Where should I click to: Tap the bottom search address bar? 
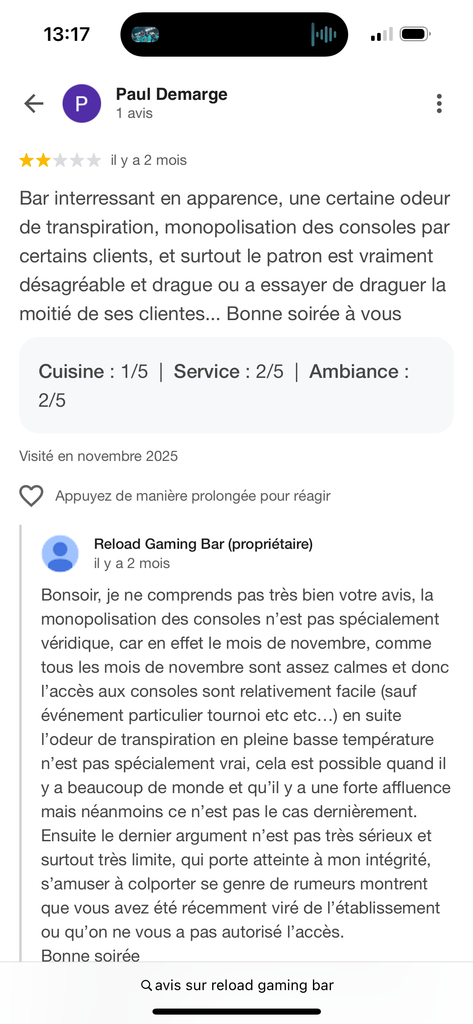236,985
